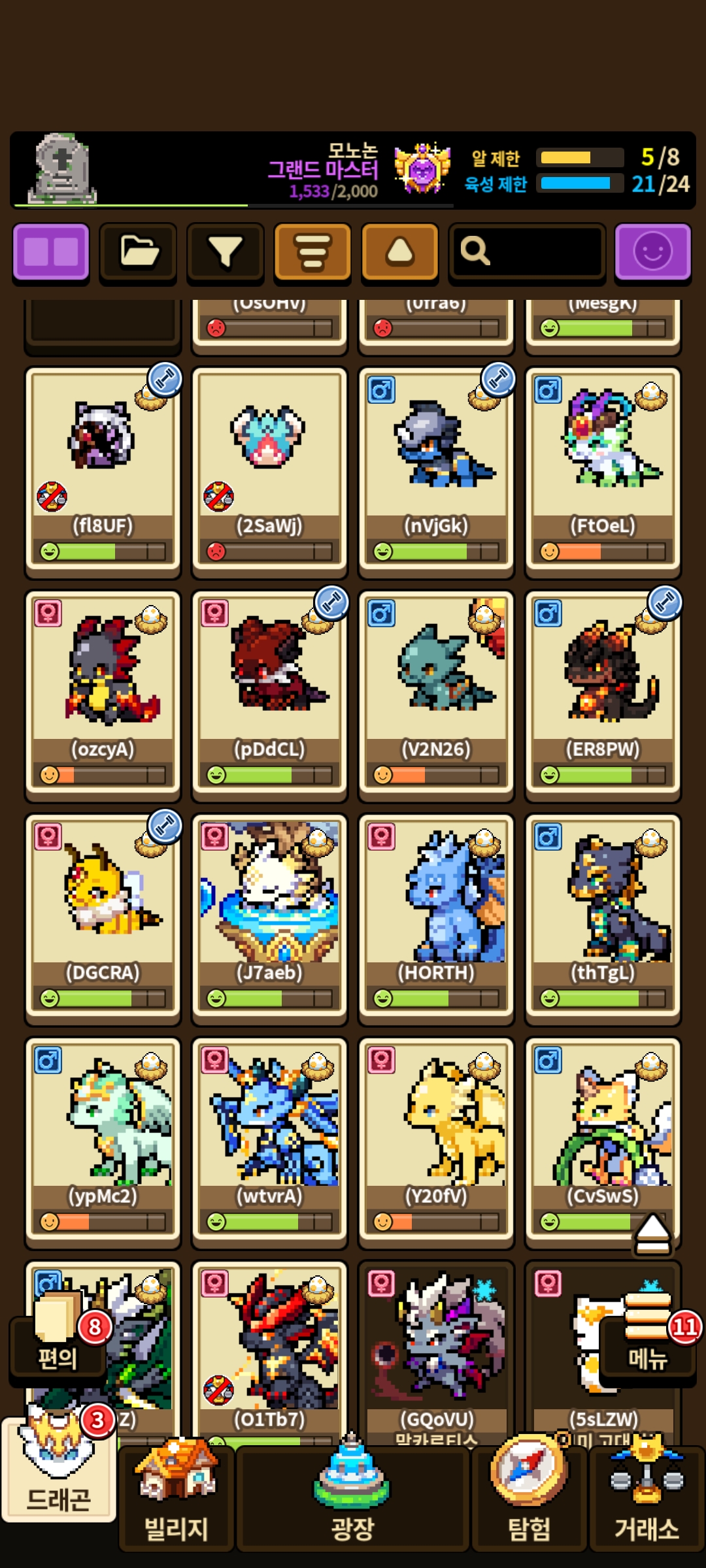Image resolution: width=706 pixels, height=1568 pixels.
Task: Open the folder button in the toolbar
Action: [x=138, y=253]
